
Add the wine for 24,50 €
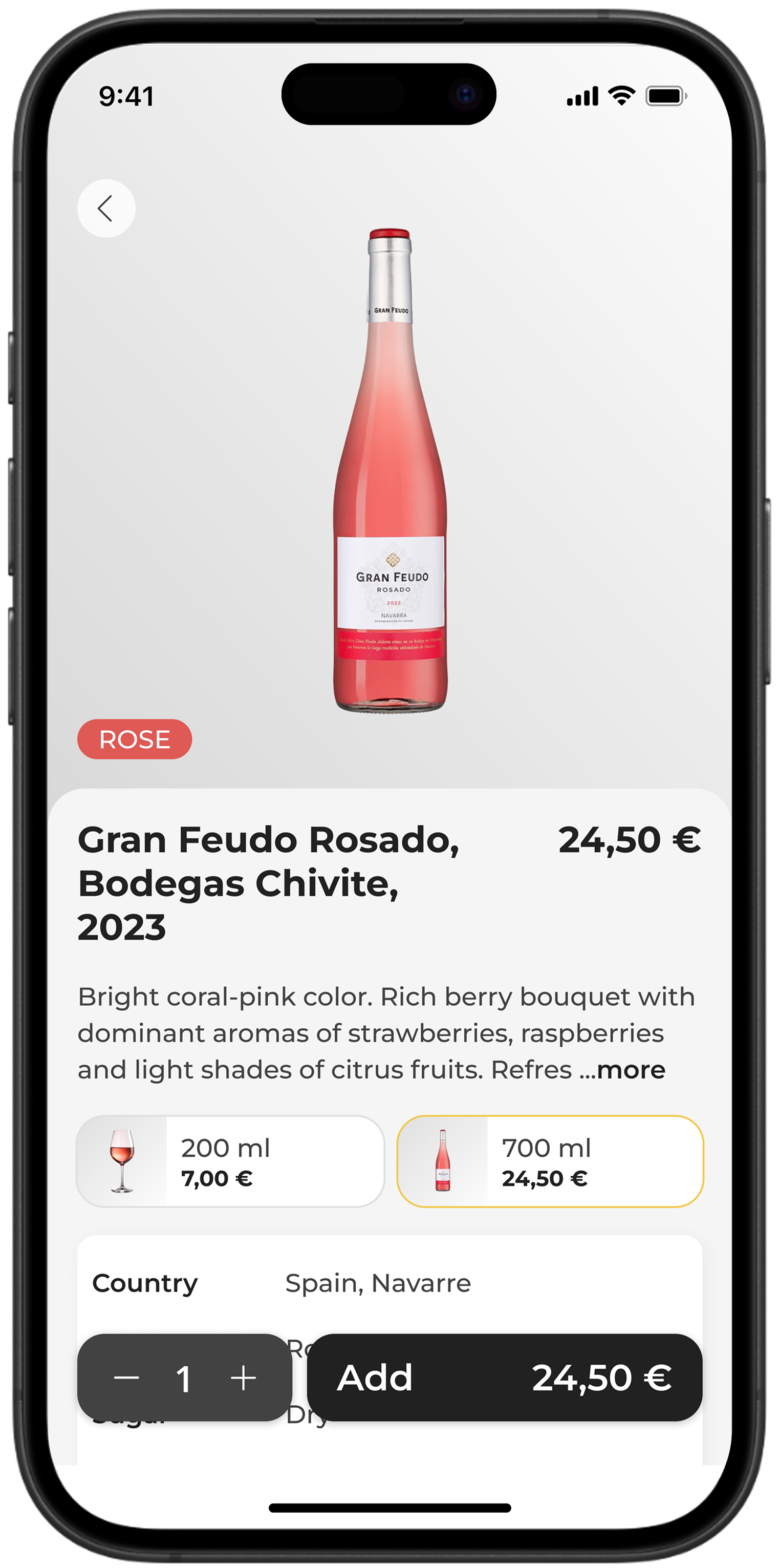tap(504, 1378)
